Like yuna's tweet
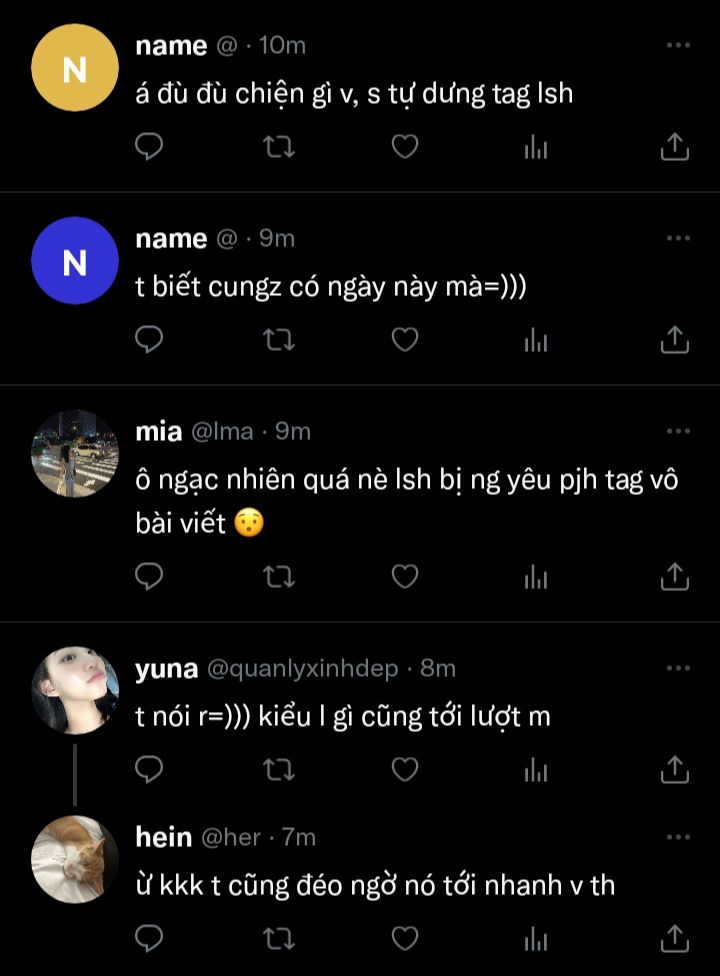Screen dimensions: 720x976 tap(404, 769)
